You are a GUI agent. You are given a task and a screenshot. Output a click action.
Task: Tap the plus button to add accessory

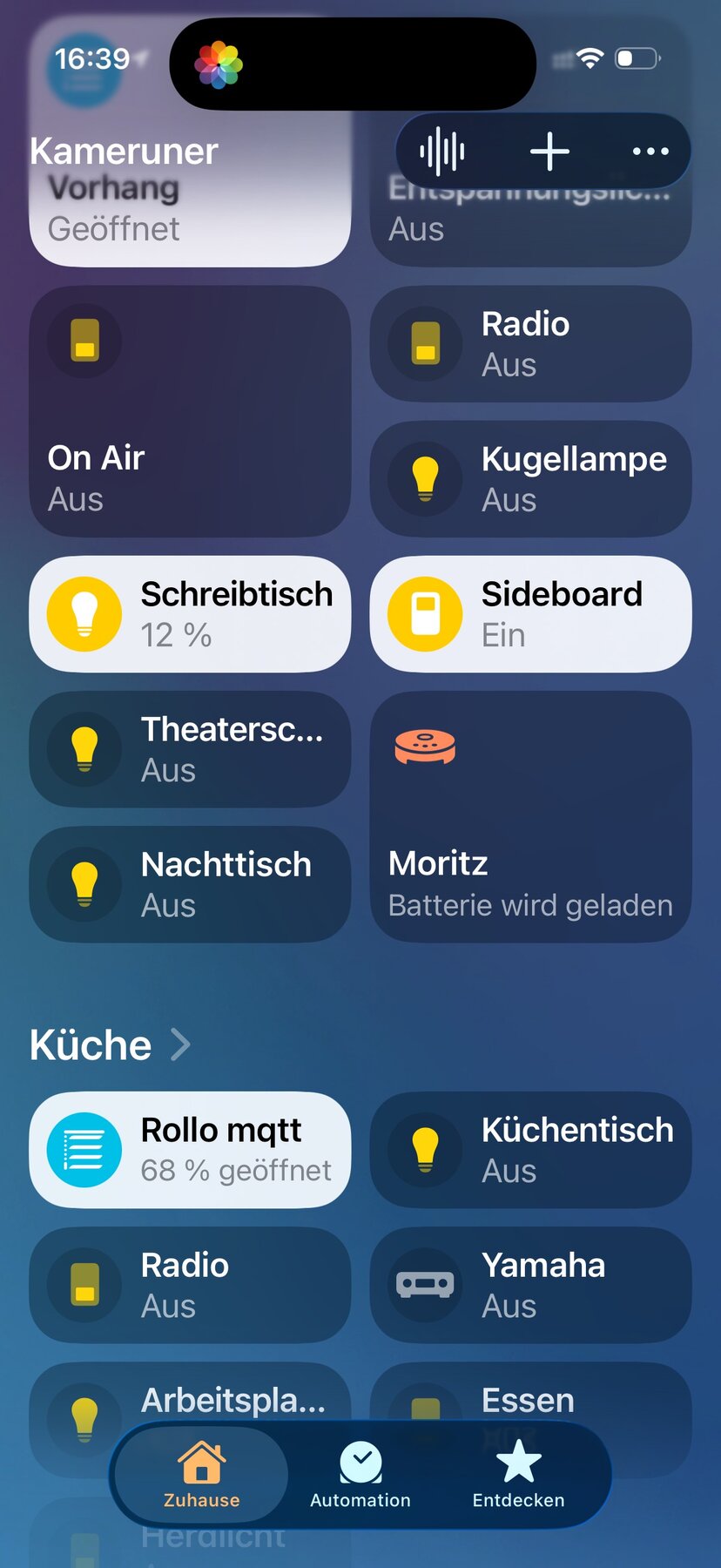[549, 152]
